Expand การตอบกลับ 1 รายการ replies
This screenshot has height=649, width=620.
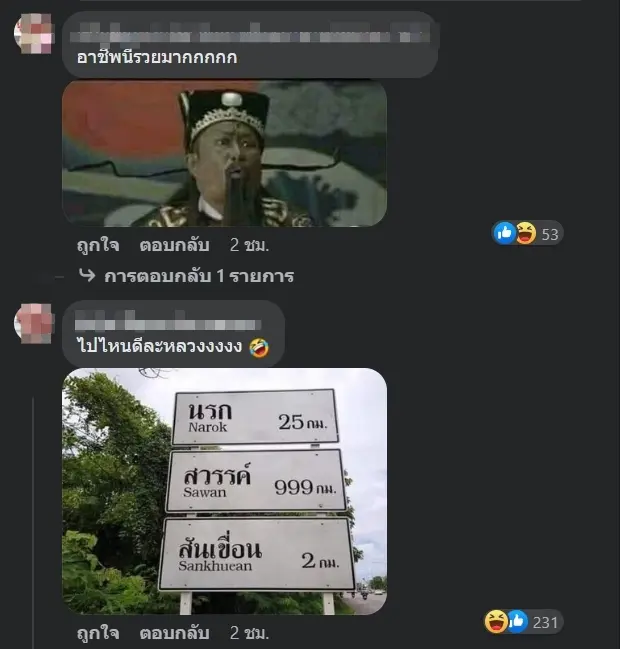point(198,276)
